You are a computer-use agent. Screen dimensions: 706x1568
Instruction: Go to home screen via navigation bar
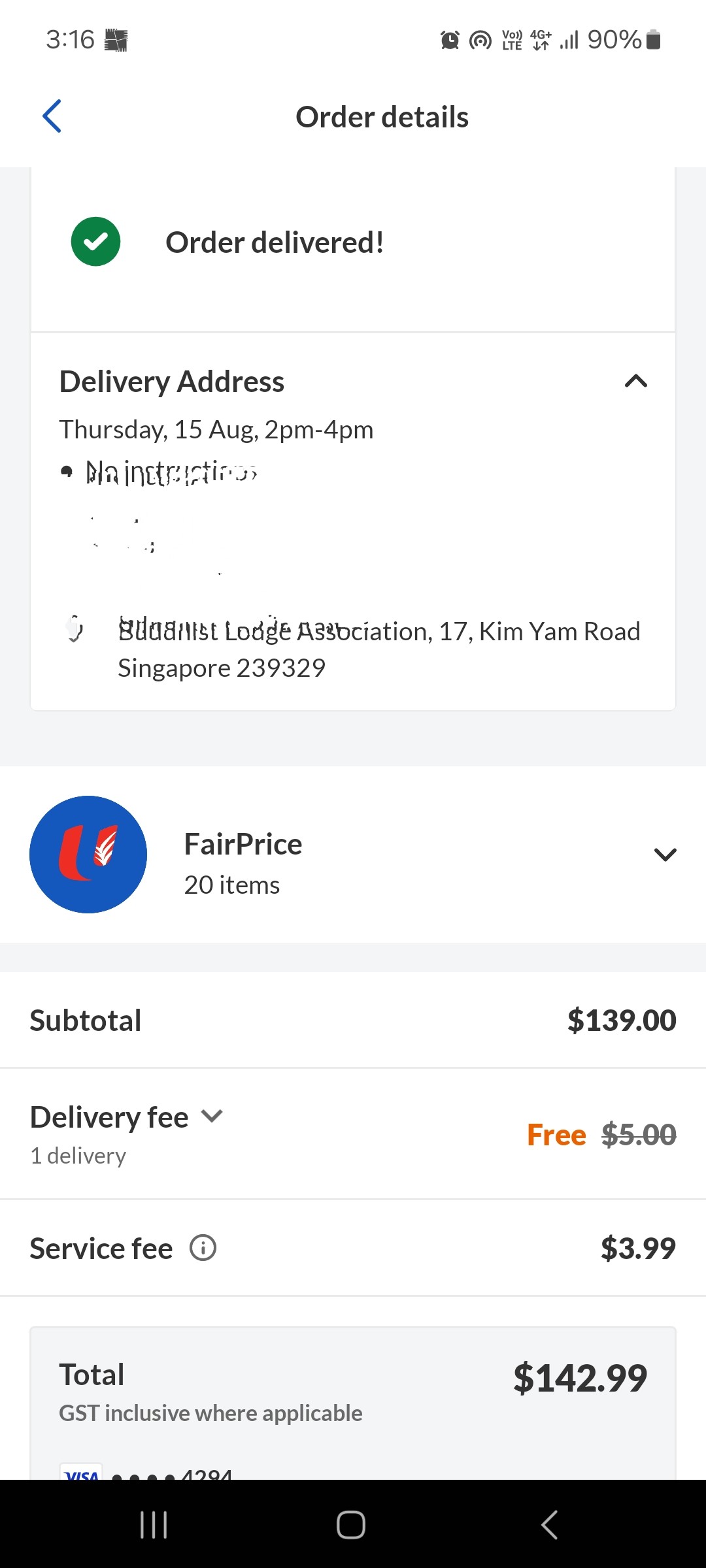tap(351, 1525)
